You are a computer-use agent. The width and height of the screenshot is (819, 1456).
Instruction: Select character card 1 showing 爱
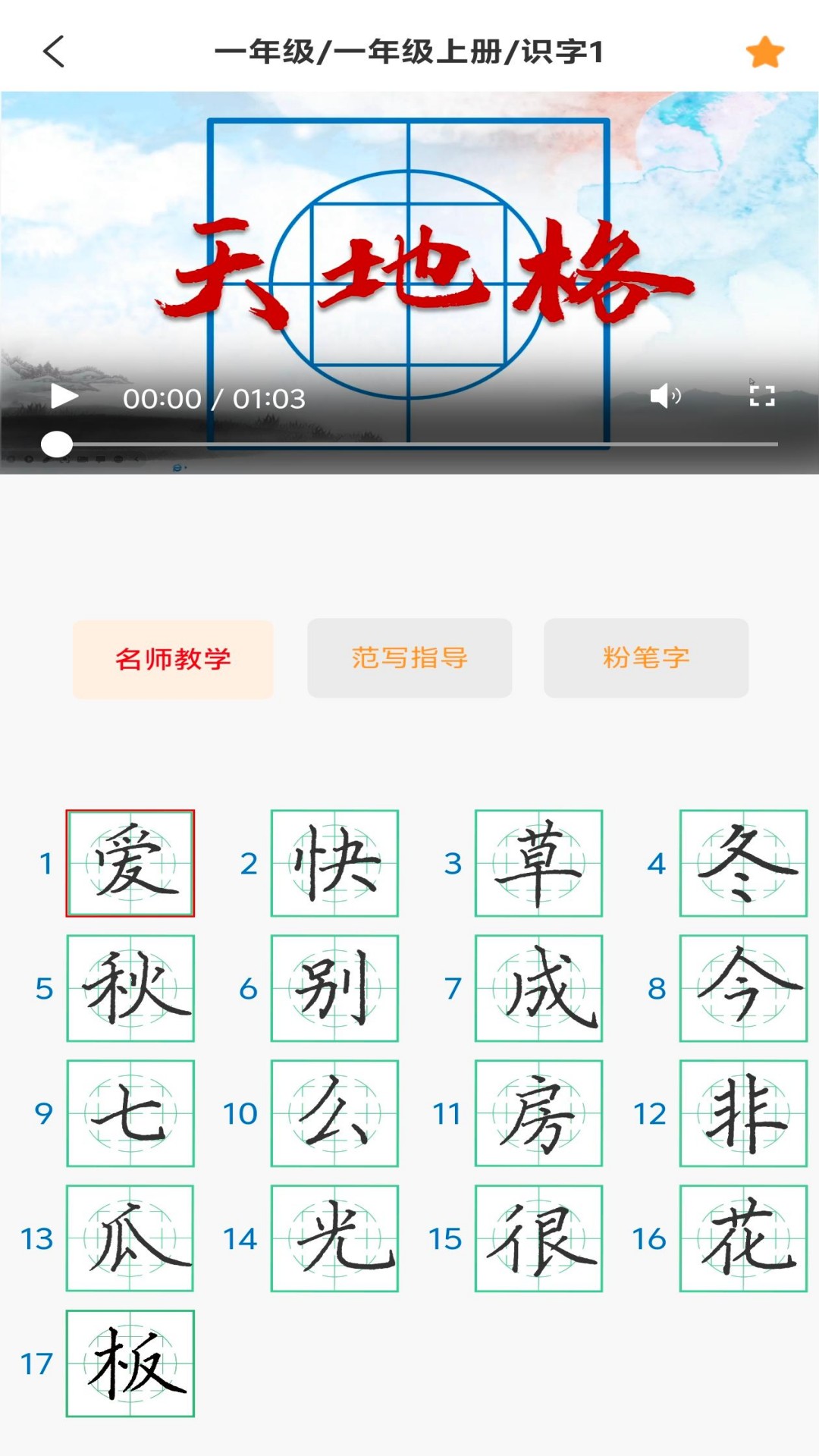129,863
